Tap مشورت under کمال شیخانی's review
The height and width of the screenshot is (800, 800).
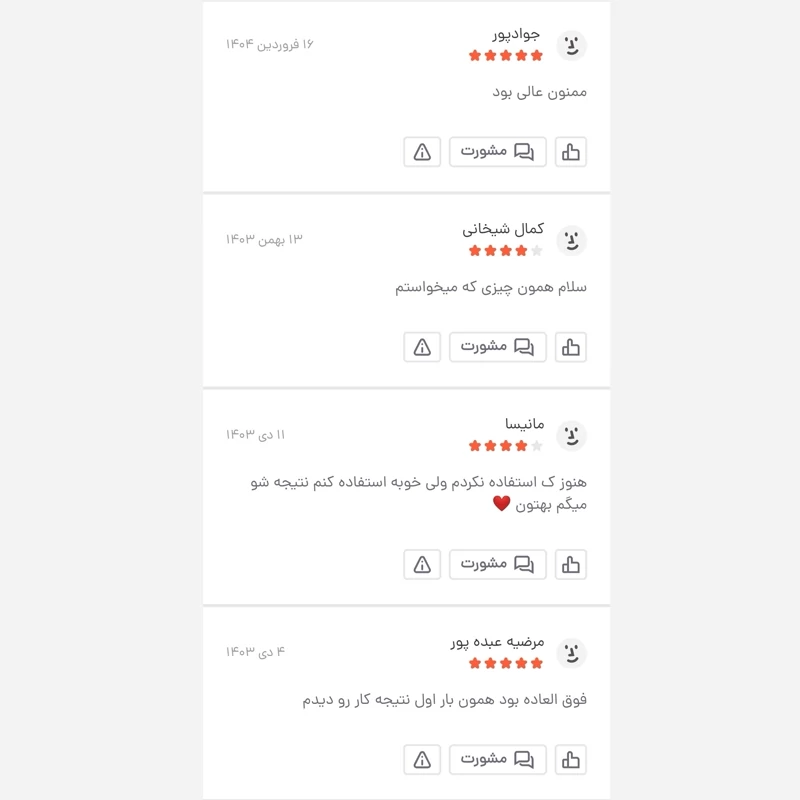pyautogui.click(x=497, y=347)
